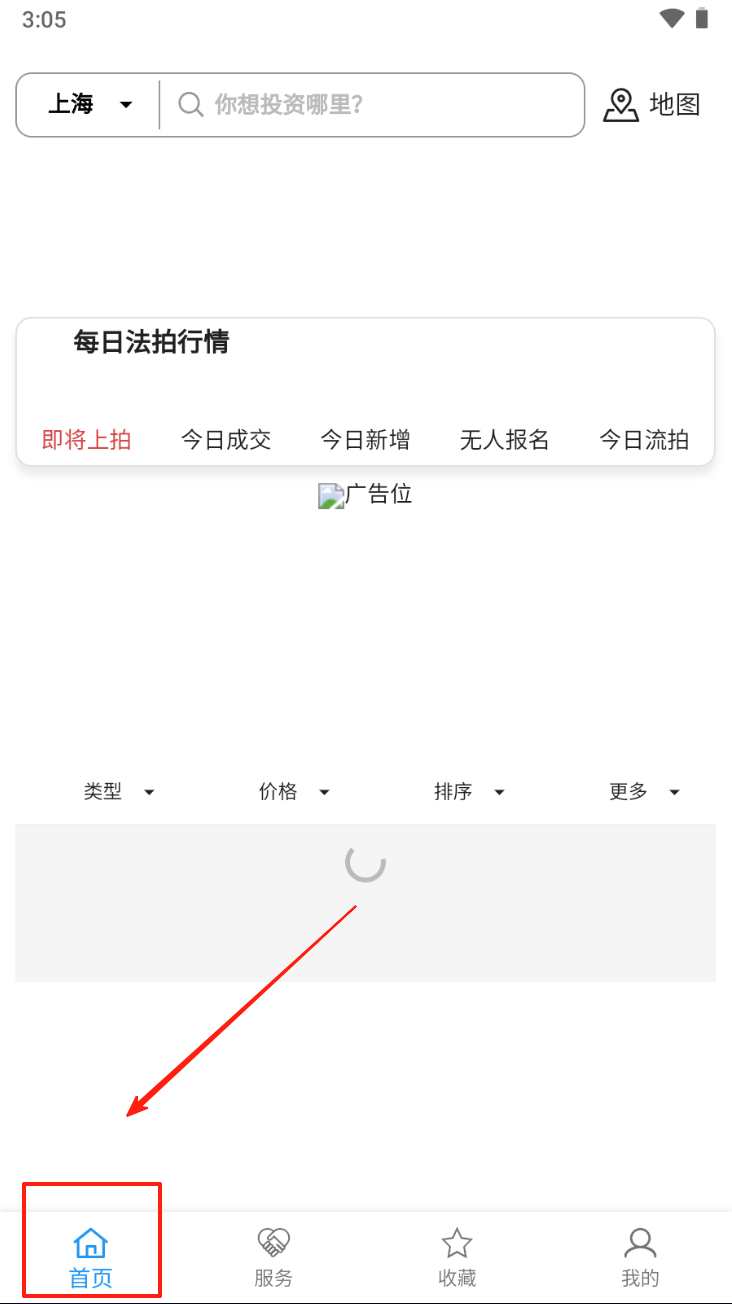The width and height of the screenshot is (732, 1304).
Task: Open the 广告位 ad banner
Action: tap(365, 495)
